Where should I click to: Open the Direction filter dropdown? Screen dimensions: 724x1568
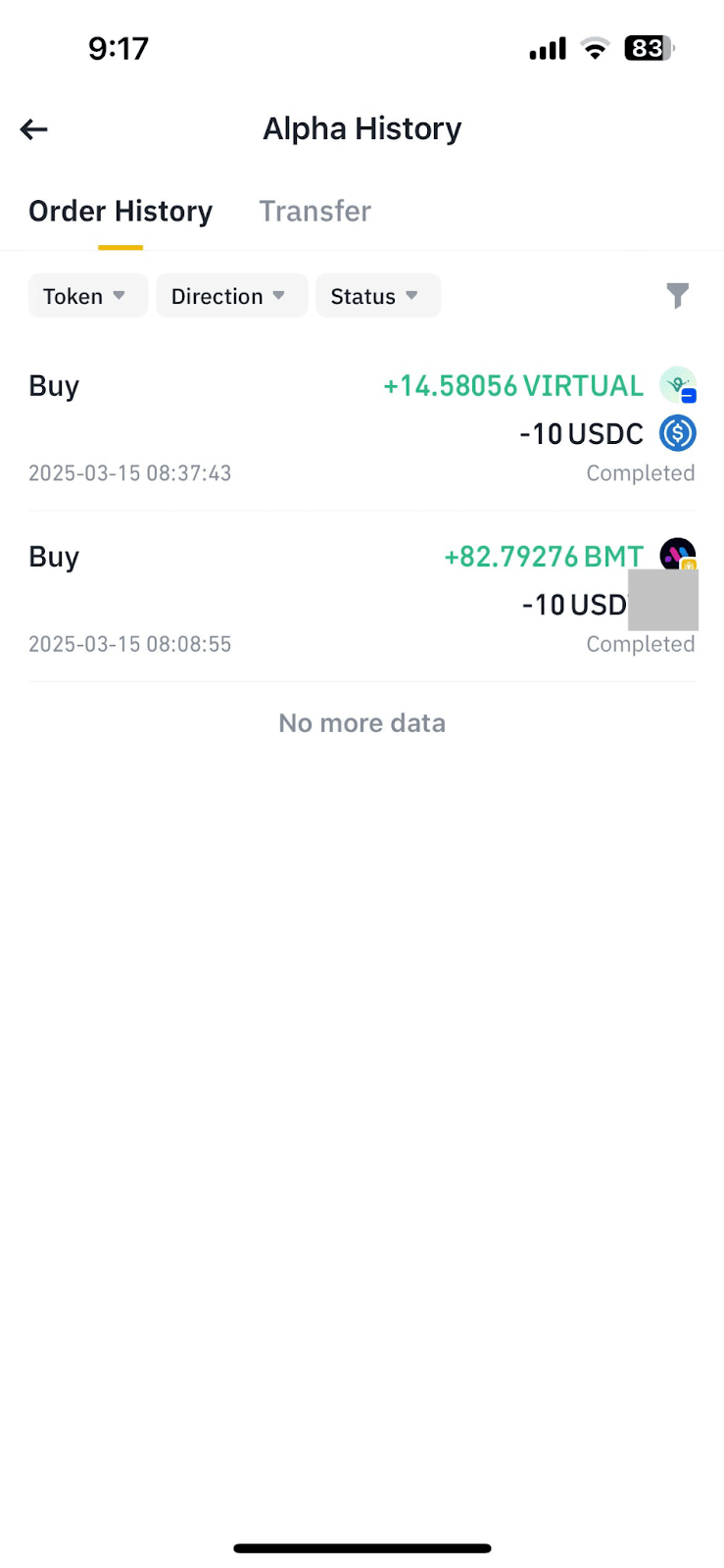[x=230, y=296]
